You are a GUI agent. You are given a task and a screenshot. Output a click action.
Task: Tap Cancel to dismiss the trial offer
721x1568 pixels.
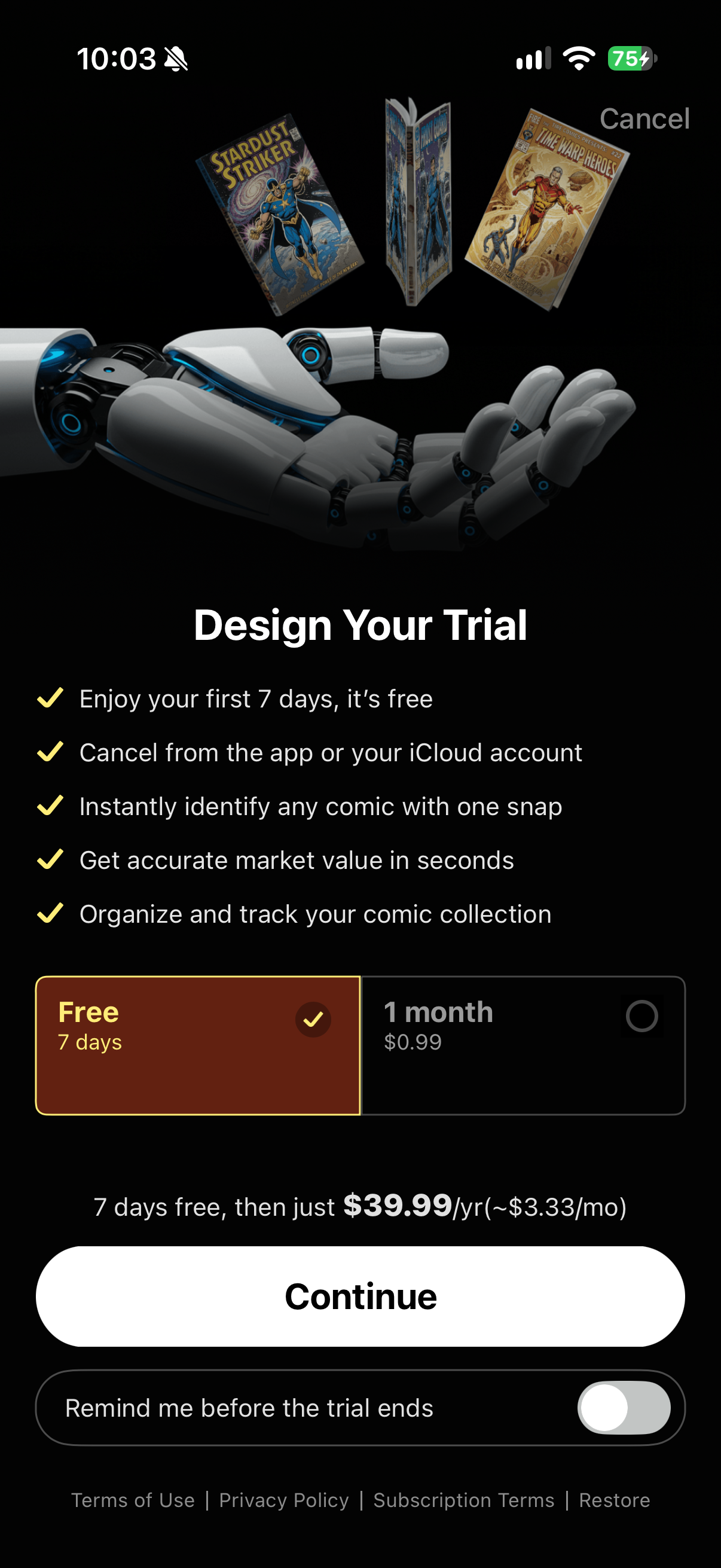[644, 118]
